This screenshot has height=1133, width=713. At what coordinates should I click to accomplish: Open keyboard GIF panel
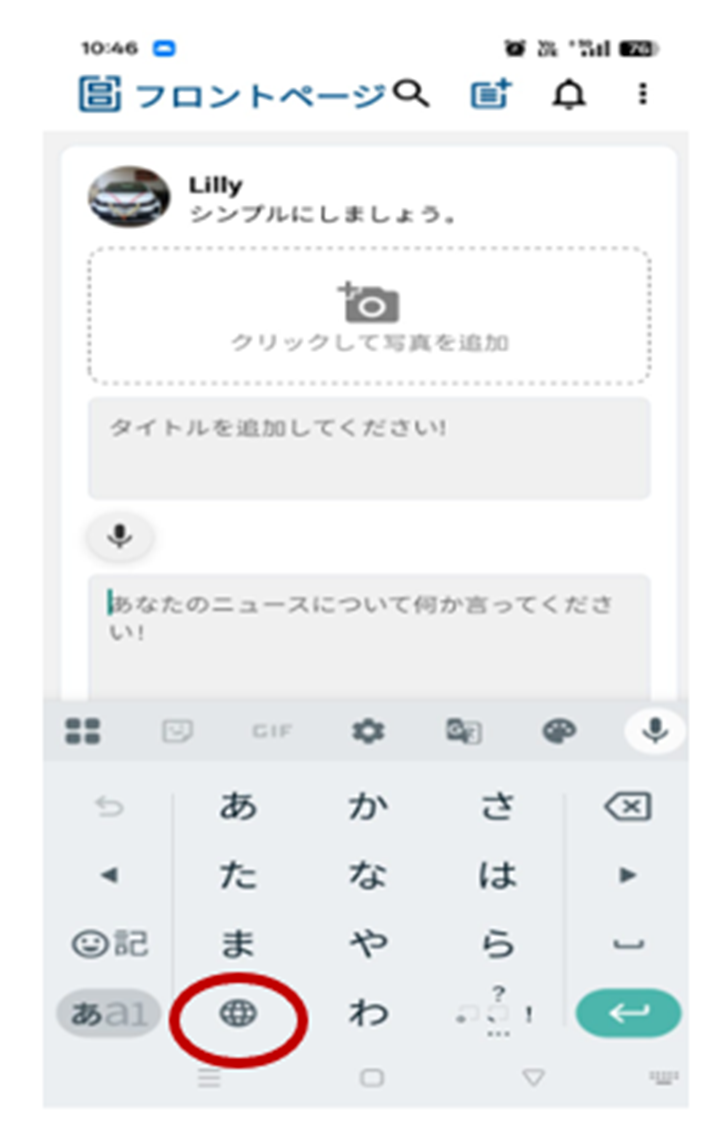[x=272, y=732]
